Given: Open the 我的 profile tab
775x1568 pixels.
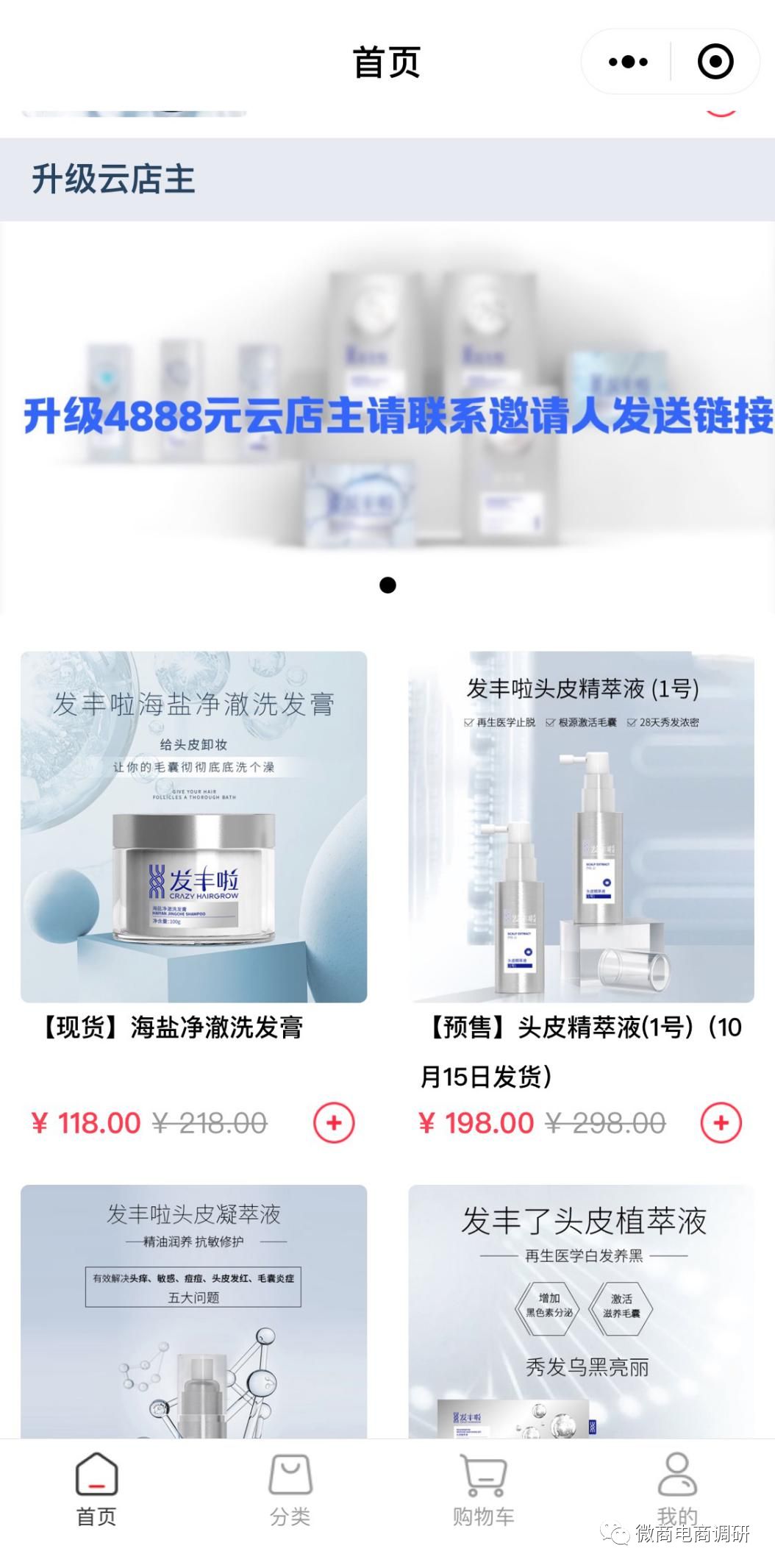Looking at the screenshot, I should [677, 1487].
